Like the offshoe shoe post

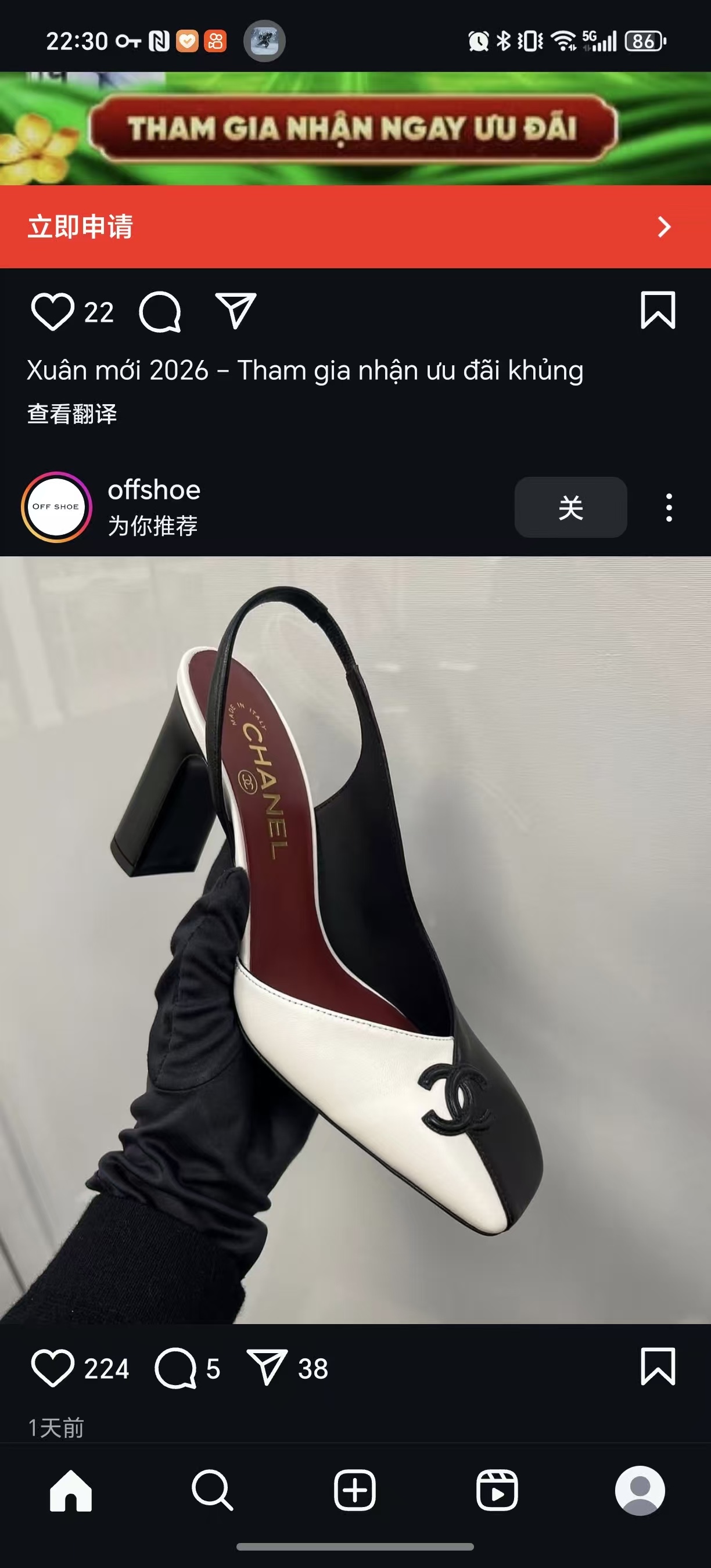[x=52, y=1368]
